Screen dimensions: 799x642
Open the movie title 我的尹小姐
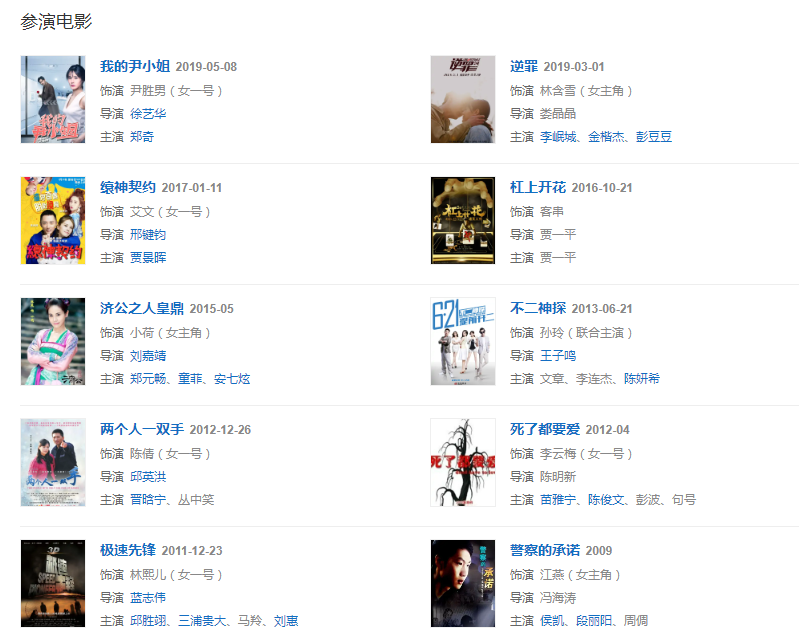tap(135, 67)
